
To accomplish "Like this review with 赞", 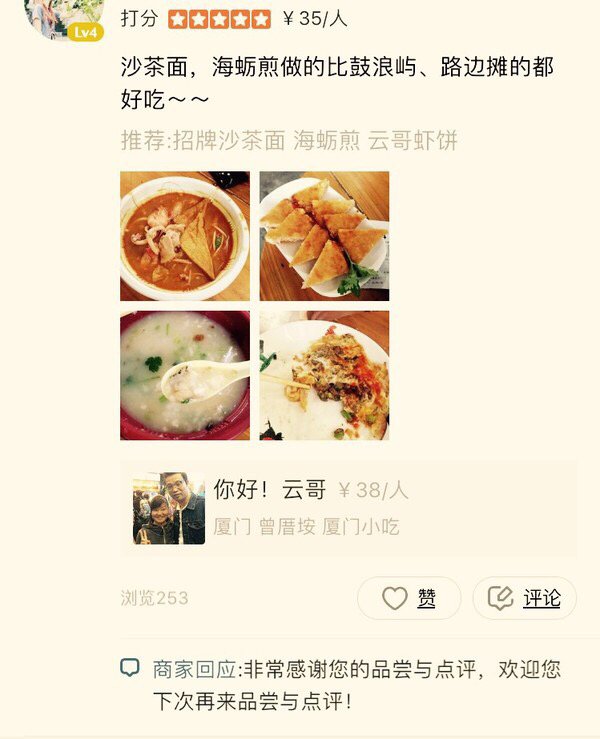I will pos(409,598).
